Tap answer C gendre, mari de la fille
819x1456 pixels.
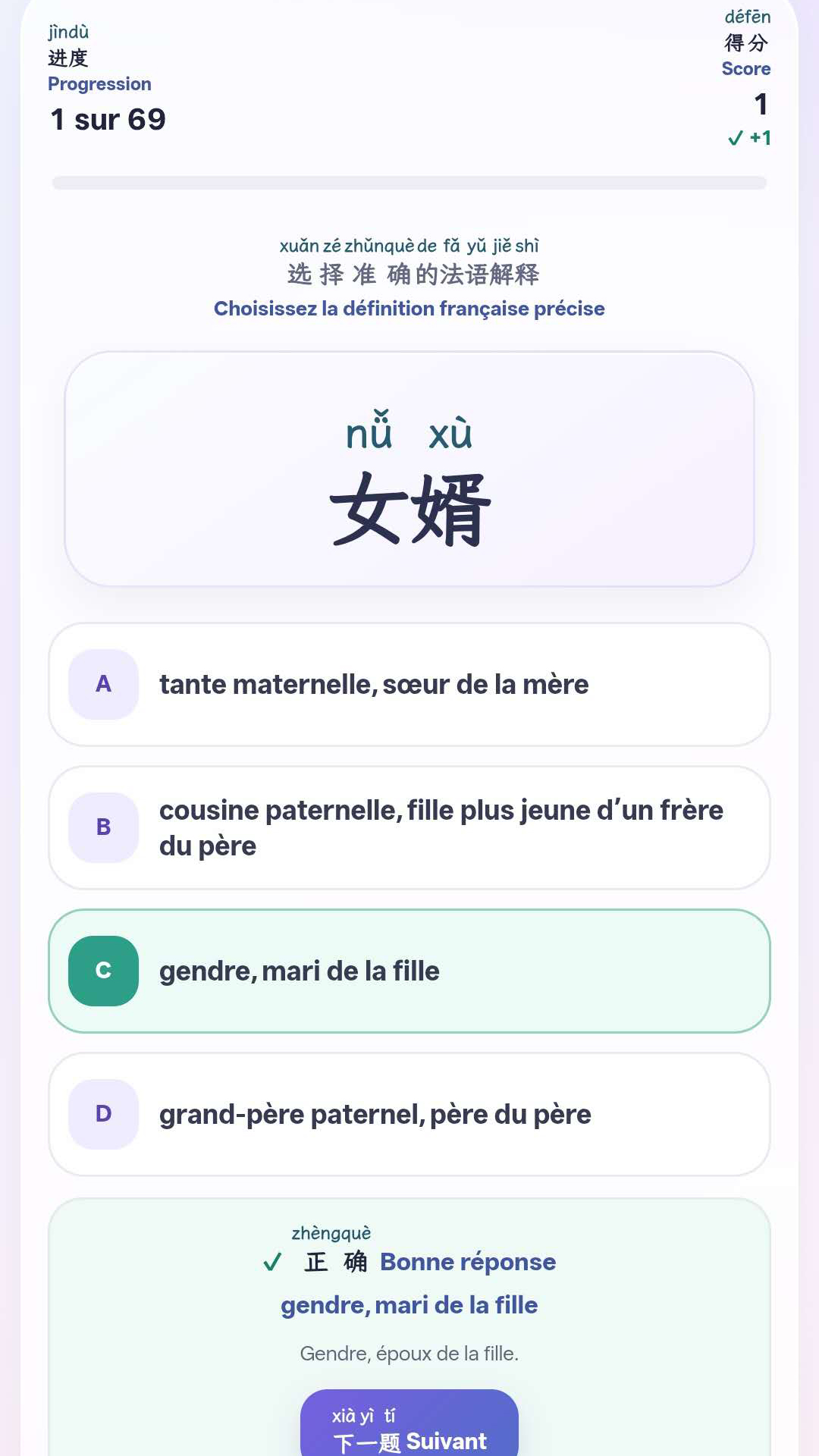409,971
